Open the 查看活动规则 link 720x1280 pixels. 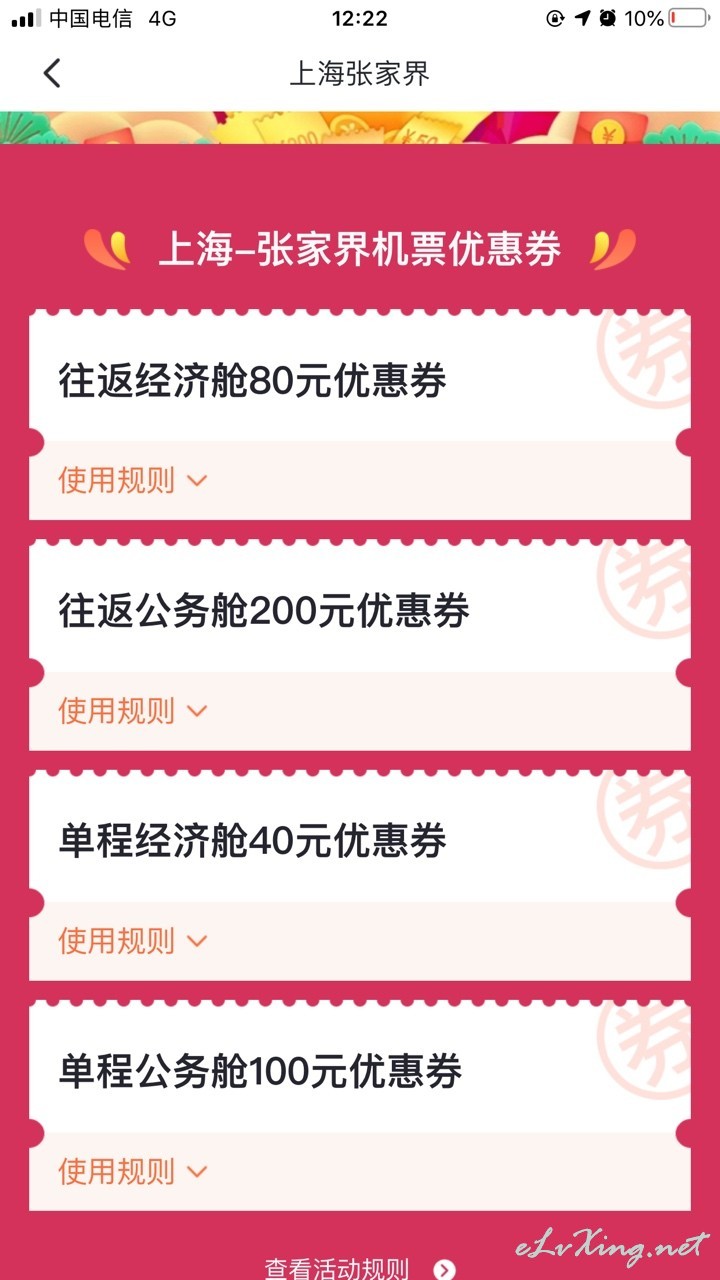[360, 1268]
